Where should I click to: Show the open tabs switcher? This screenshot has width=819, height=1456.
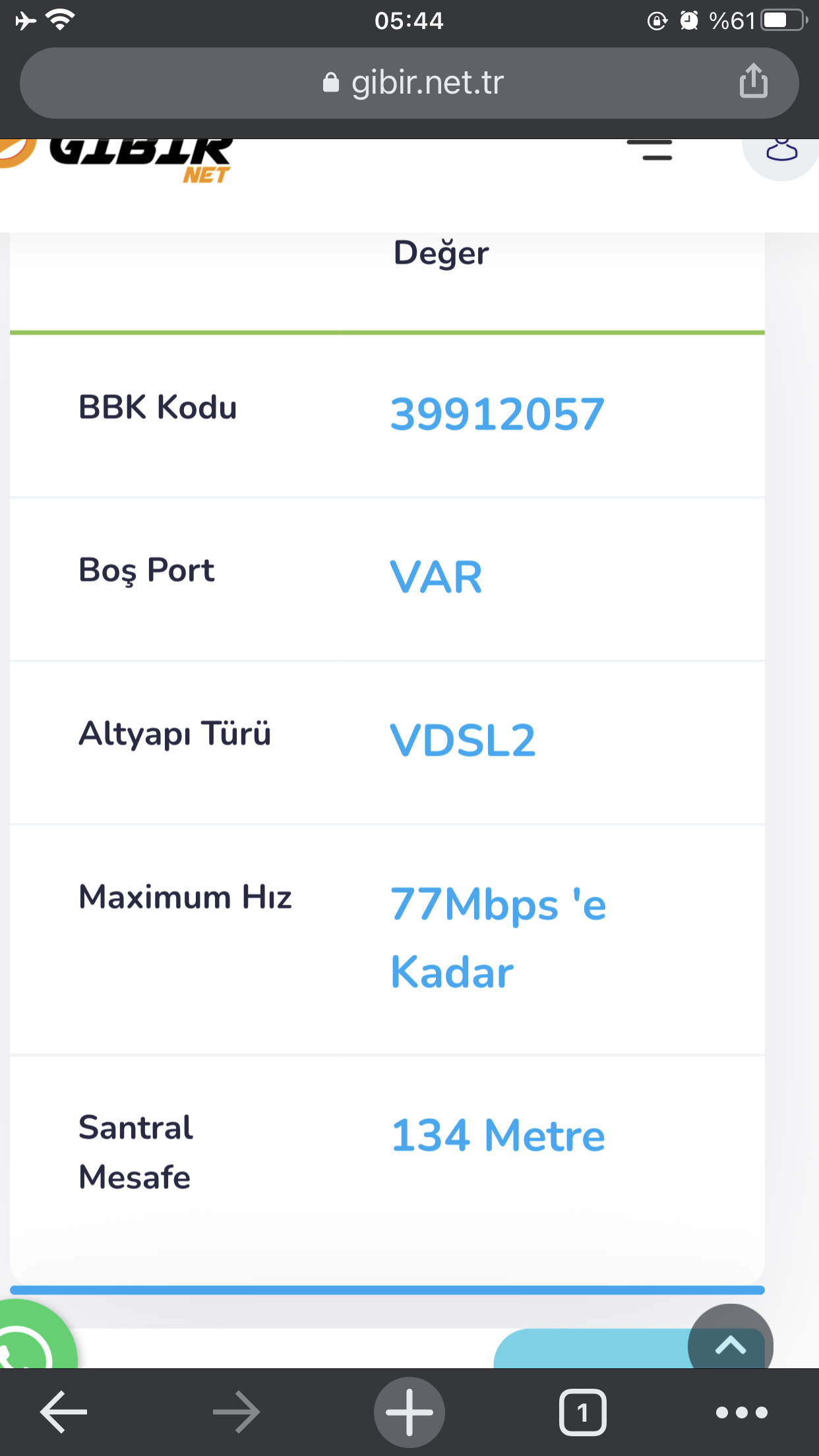point(582,1412)
